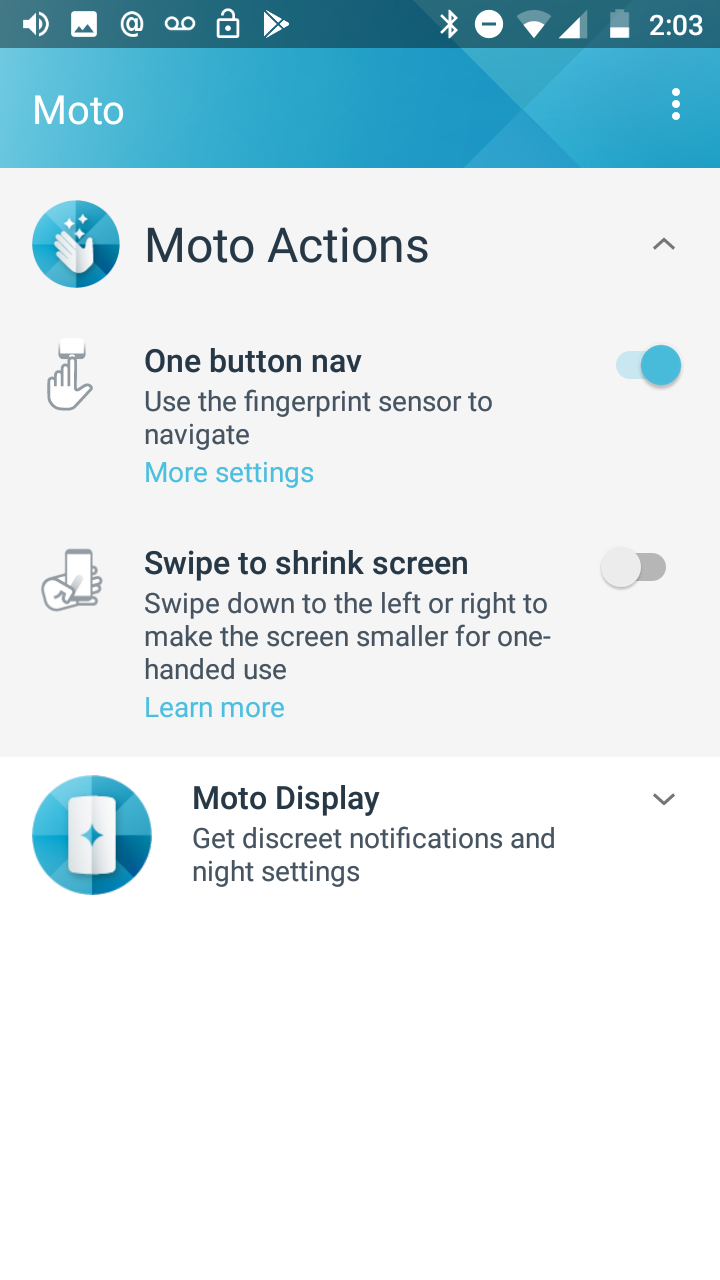Collapse the Moto Actions section
This screenshot has width=720, height=1280.
664,244
